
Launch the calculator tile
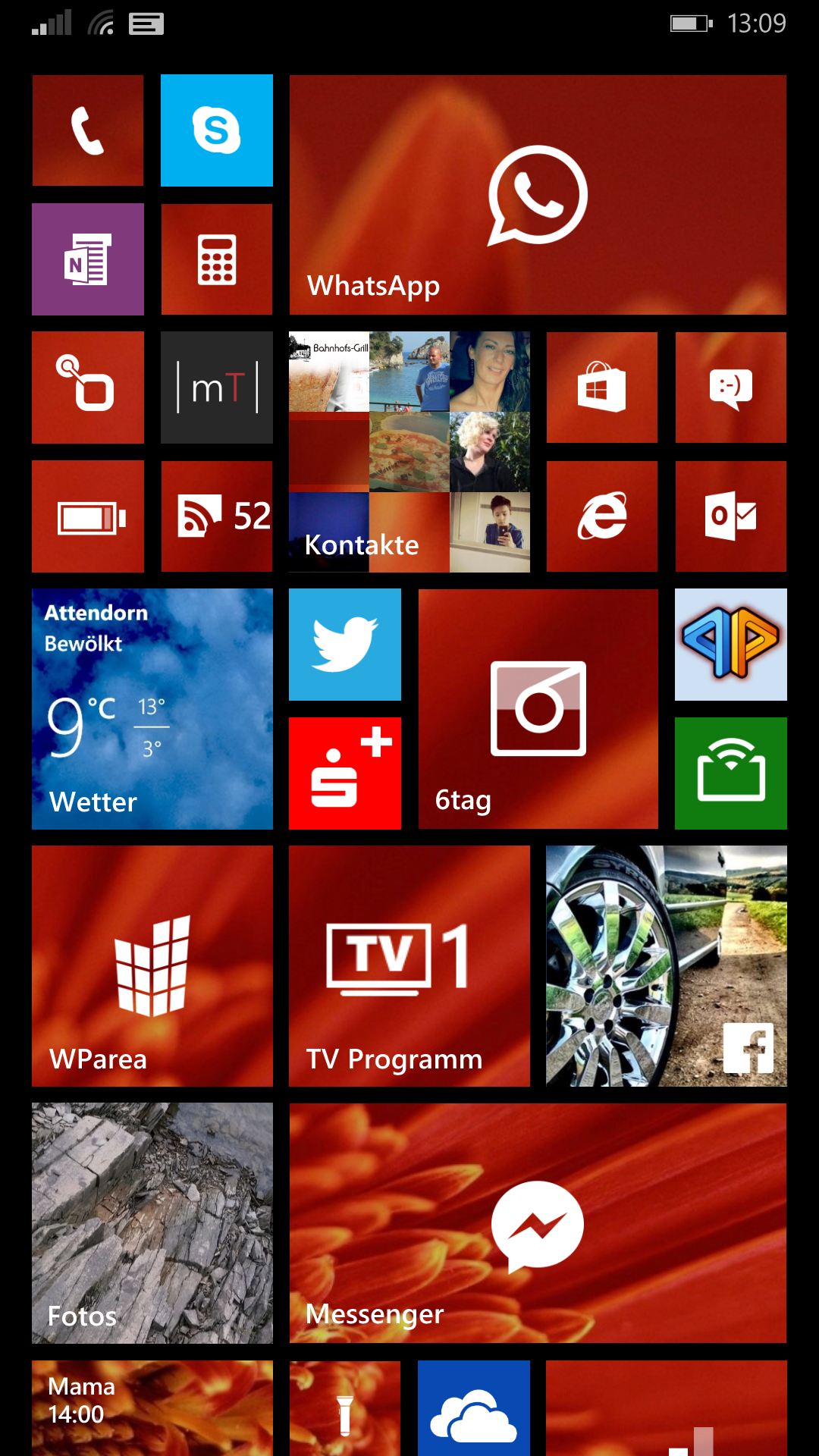pyautogui.click(x=217, y=259)
